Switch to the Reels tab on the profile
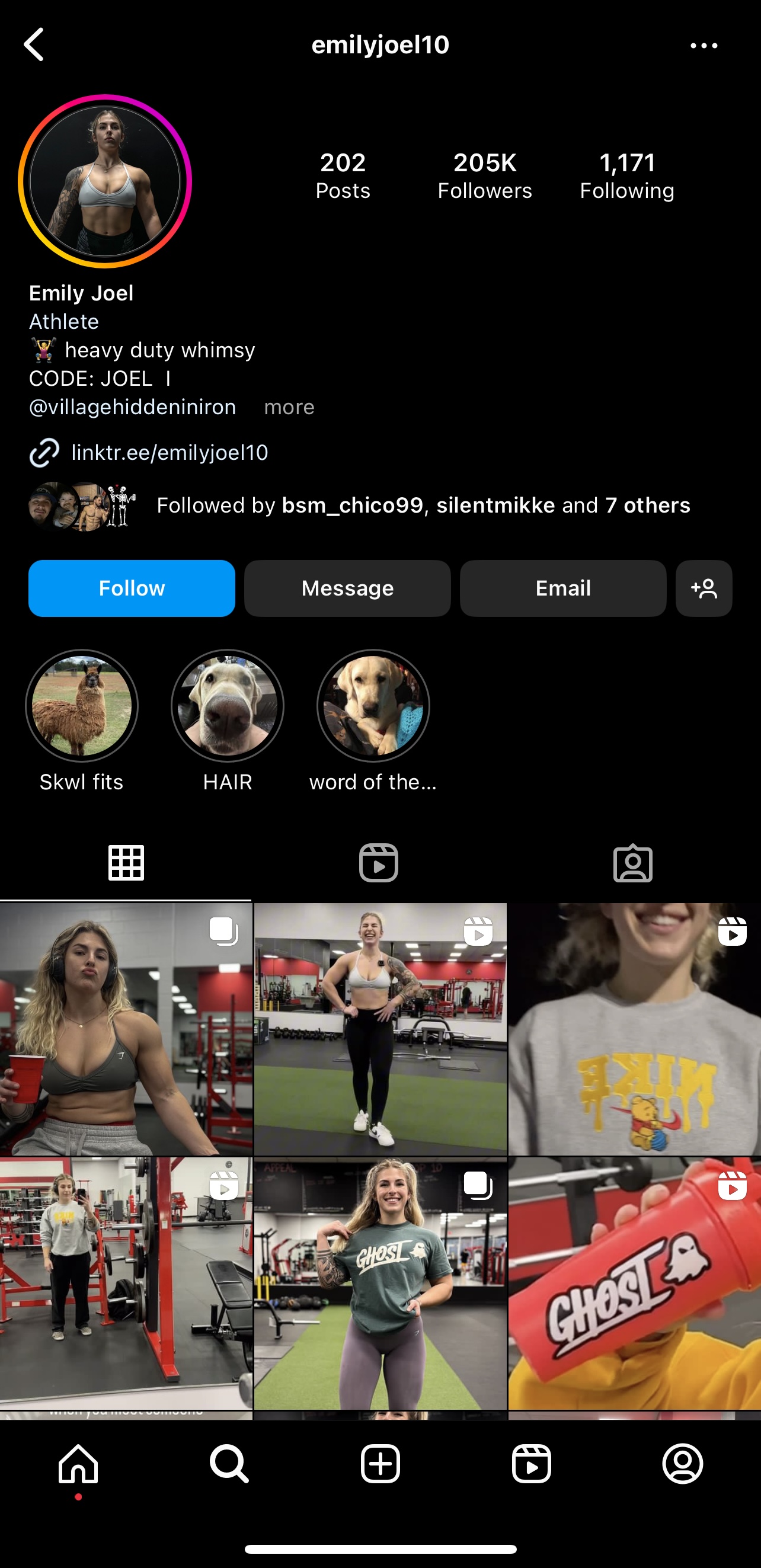 379,863
